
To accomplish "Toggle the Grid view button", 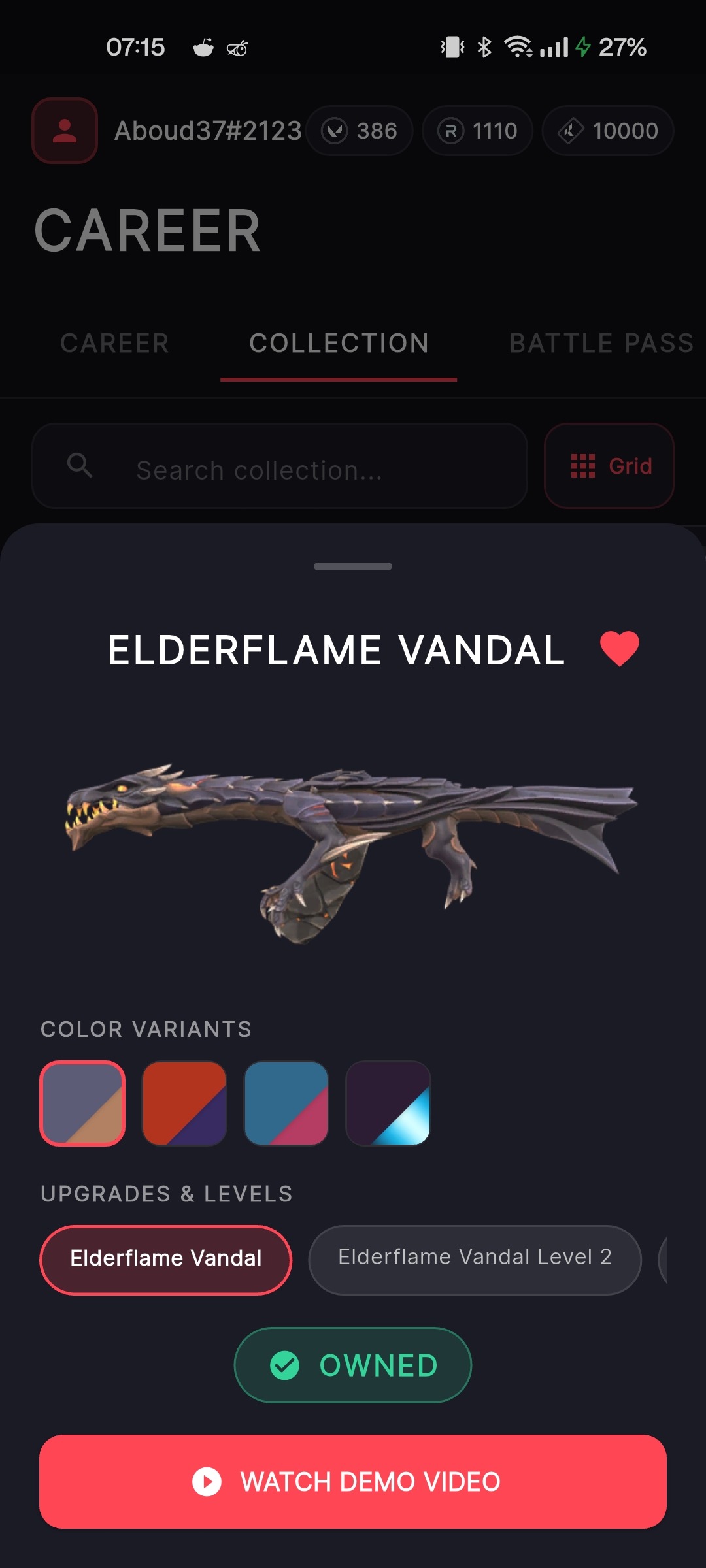I will point(609,466).
